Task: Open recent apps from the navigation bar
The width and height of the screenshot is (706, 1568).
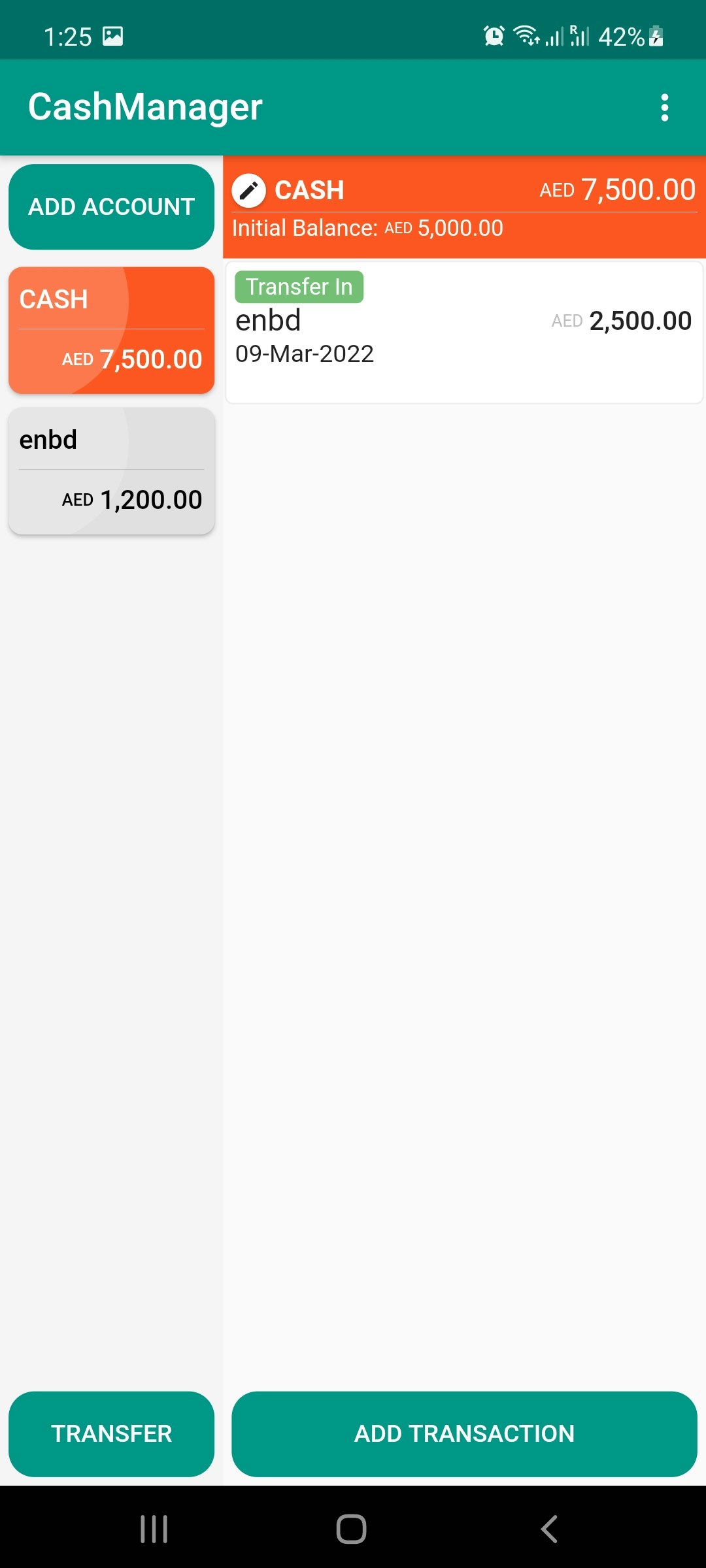Action: click(154, 1529)
